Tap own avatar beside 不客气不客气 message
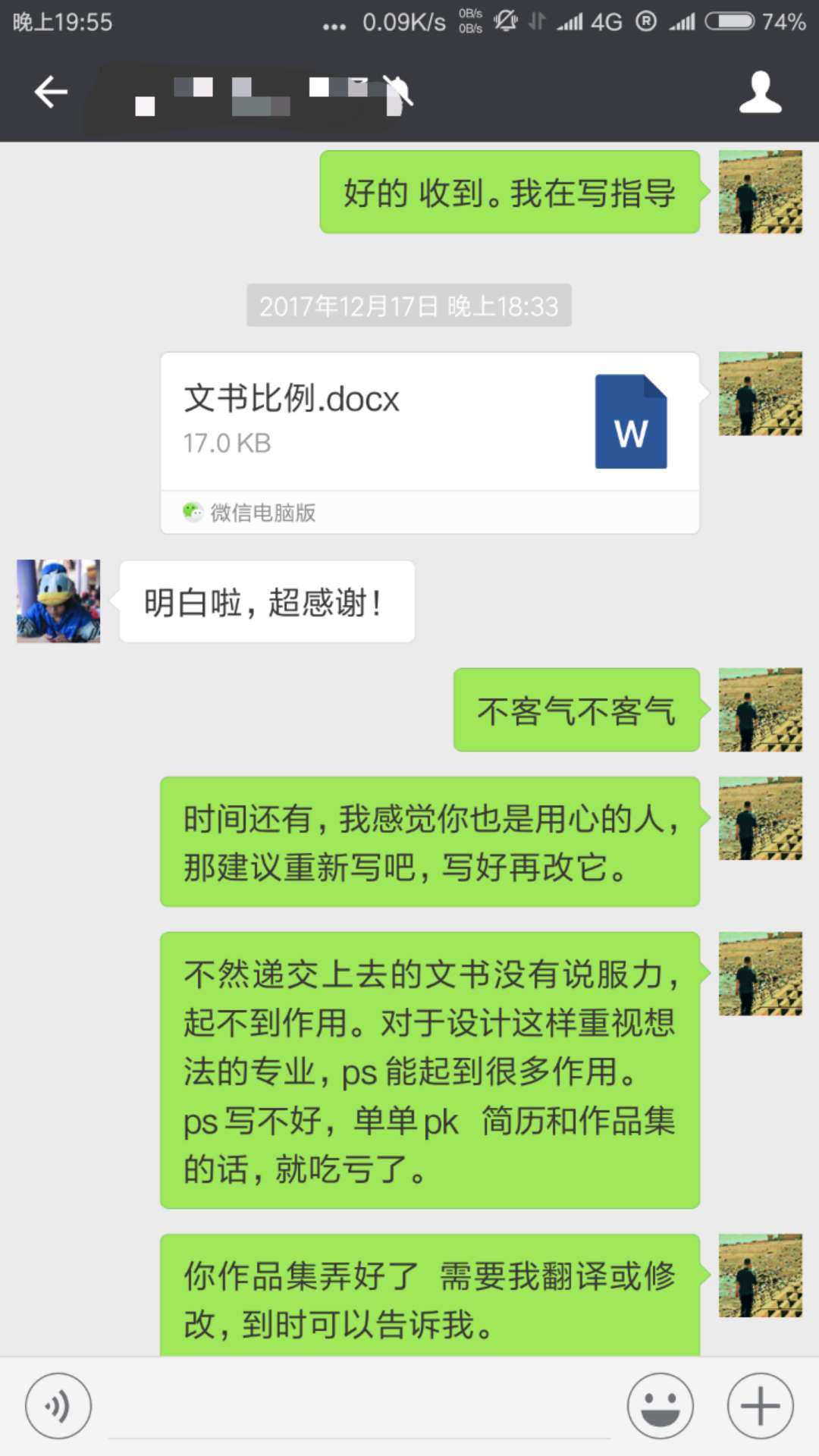 (760, 710)
